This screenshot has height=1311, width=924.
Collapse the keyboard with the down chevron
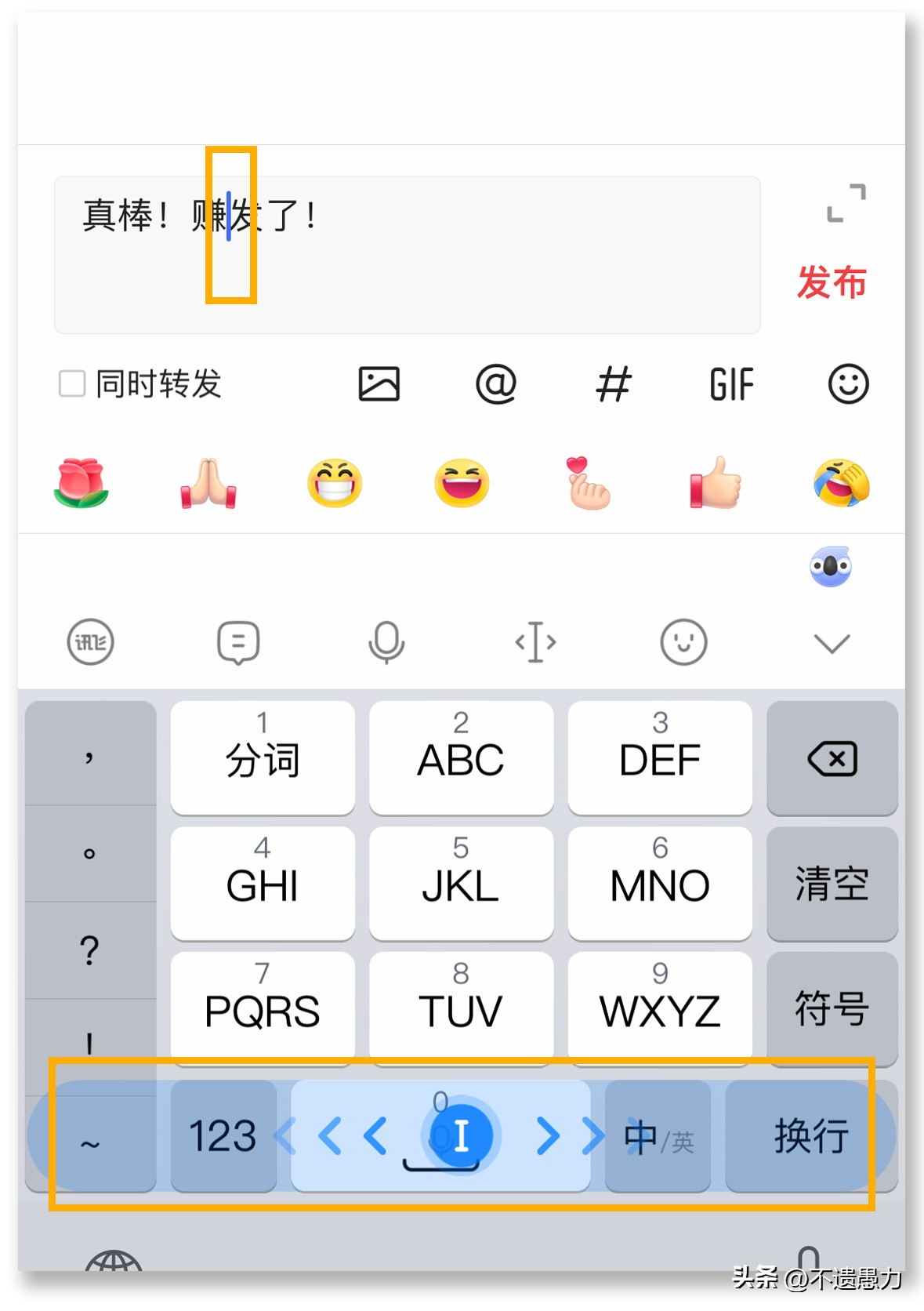tap(831, 641)
